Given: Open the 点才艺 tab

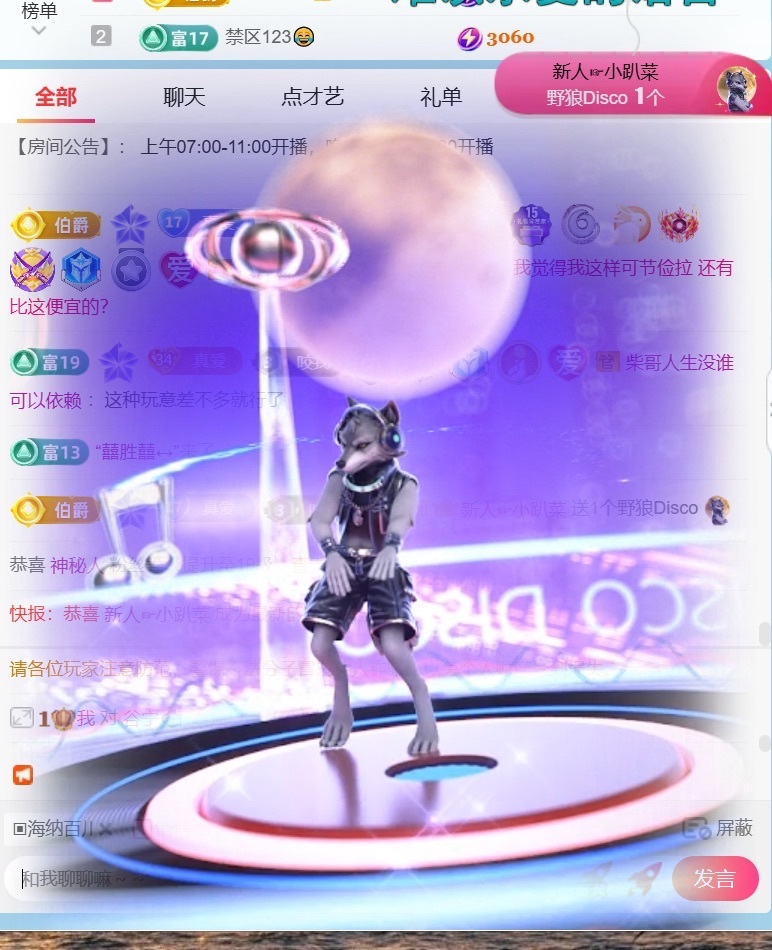Looking at the screenshot, I should [312, 97].
